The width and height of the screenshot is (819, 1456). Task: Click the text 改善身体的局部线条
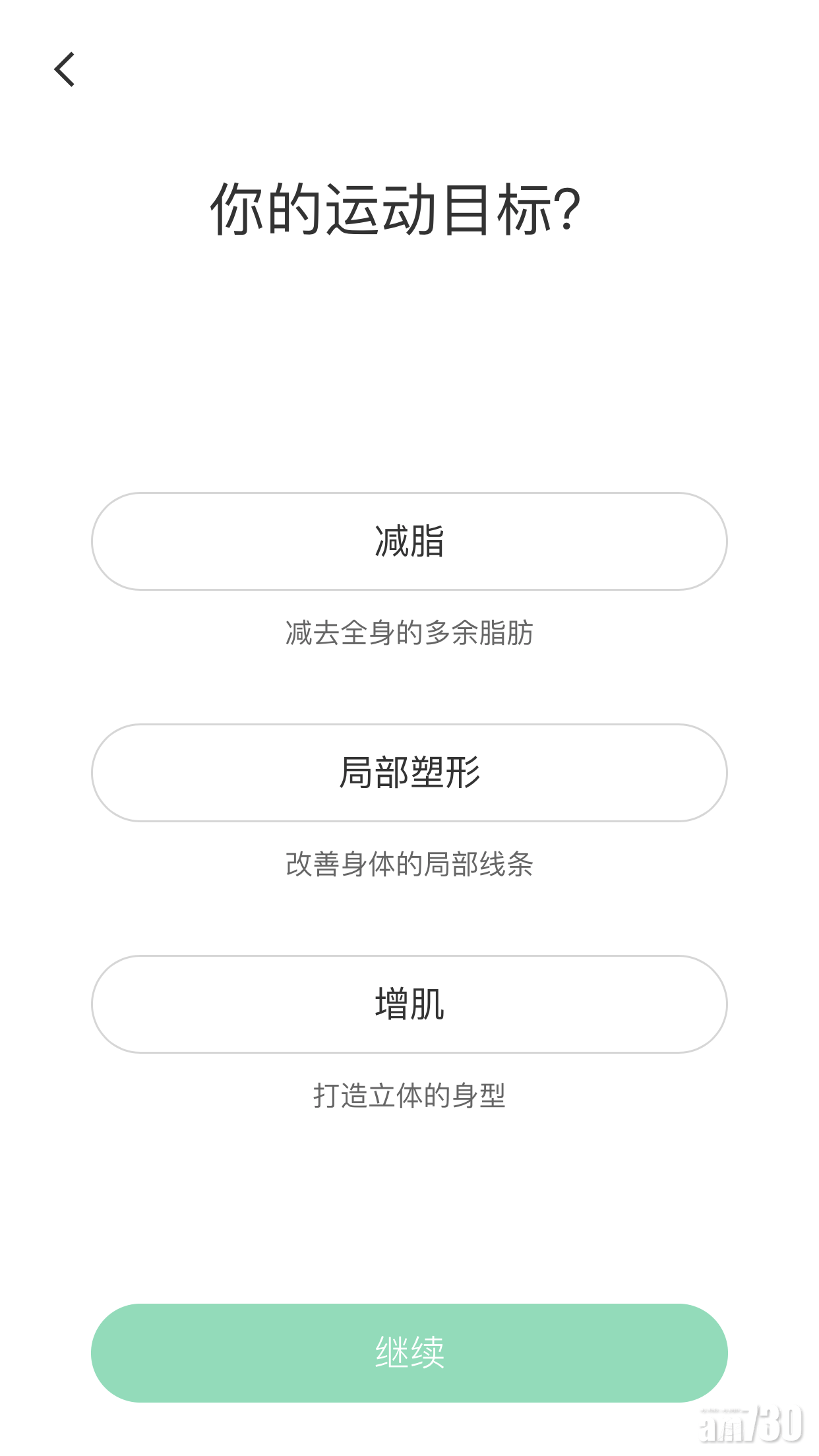tap(409, 865)
